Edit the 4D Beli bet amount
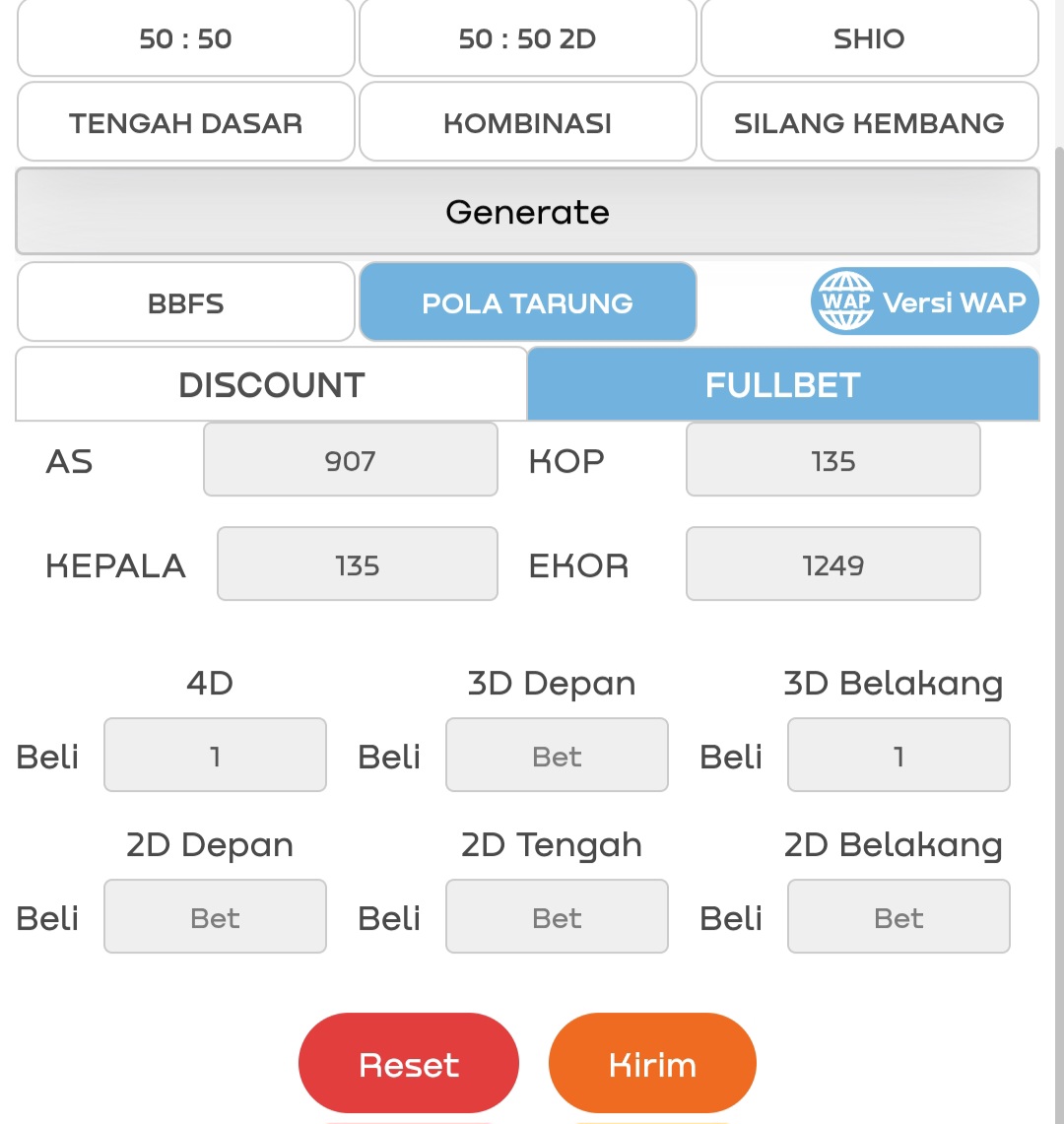 coord(215,756)
